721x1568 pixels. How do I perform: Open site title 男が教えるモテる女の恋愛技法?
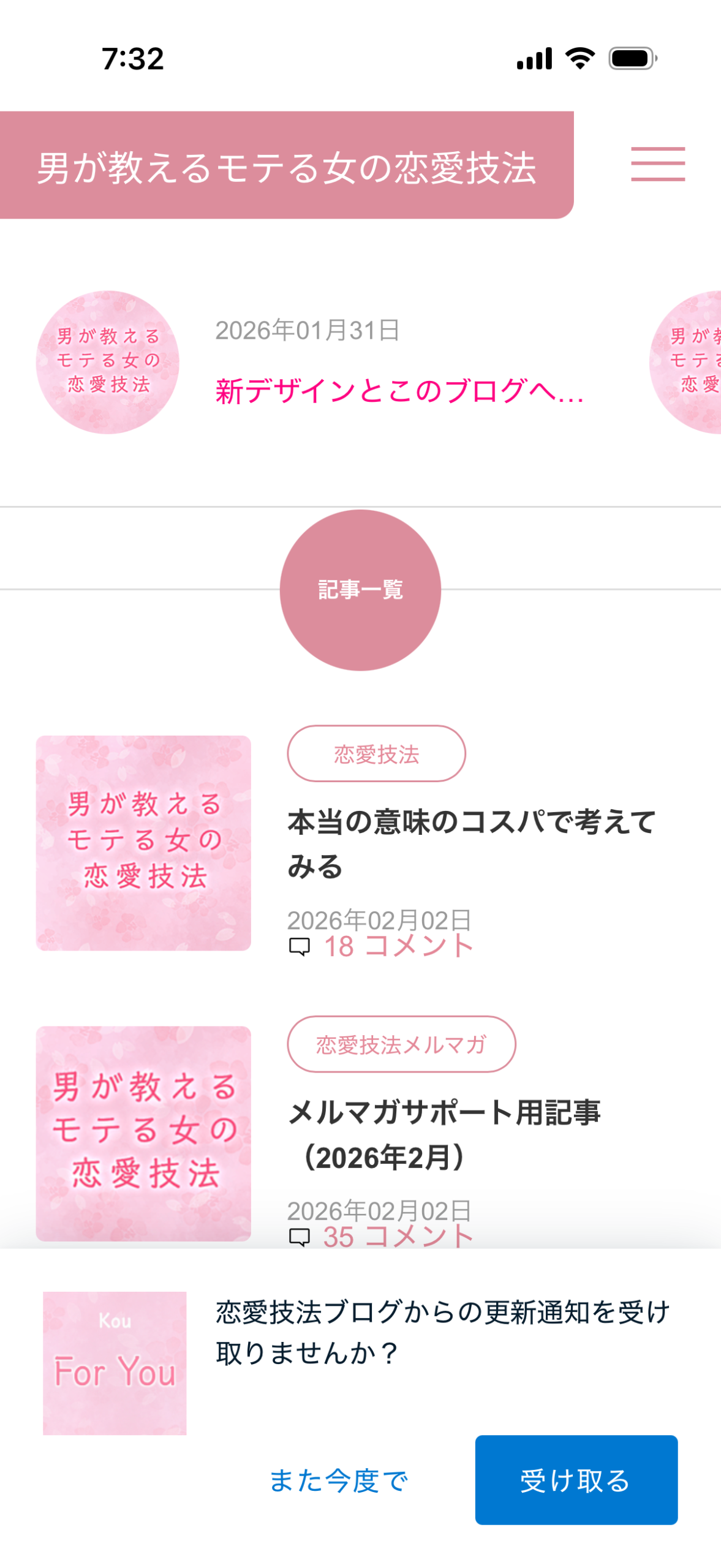286,167
